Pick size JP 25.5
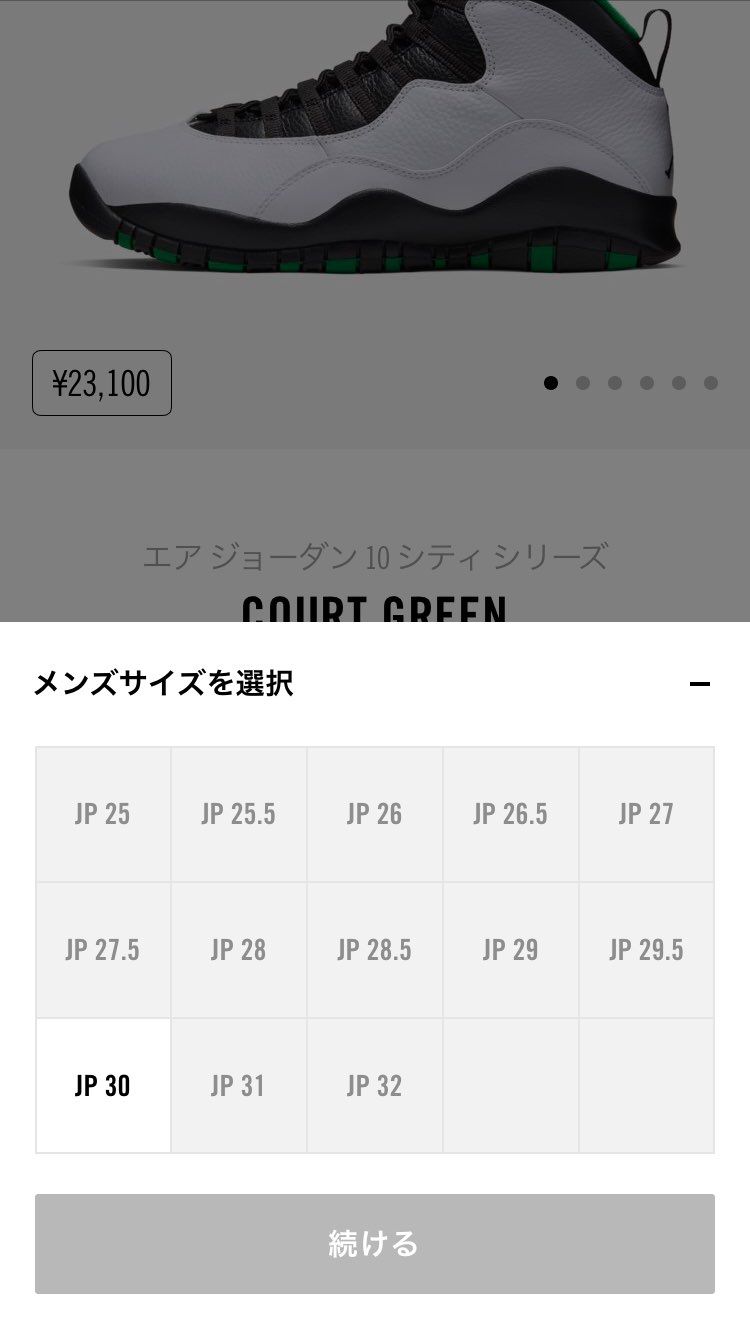Viewport: 750px width, 1334px height. coord(239,814)
